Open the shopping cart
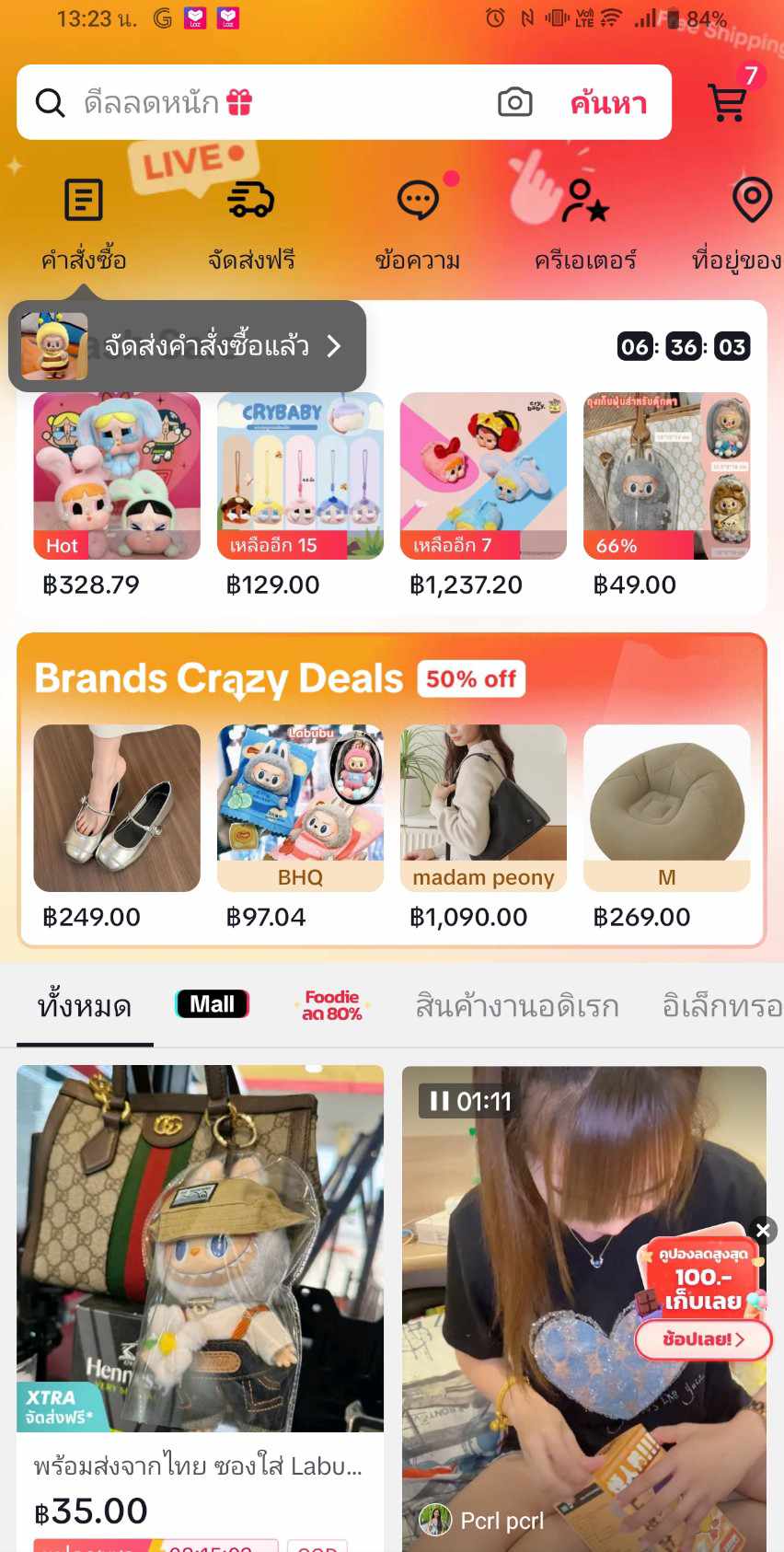784x1552 pixels. [x=728, y=102]
